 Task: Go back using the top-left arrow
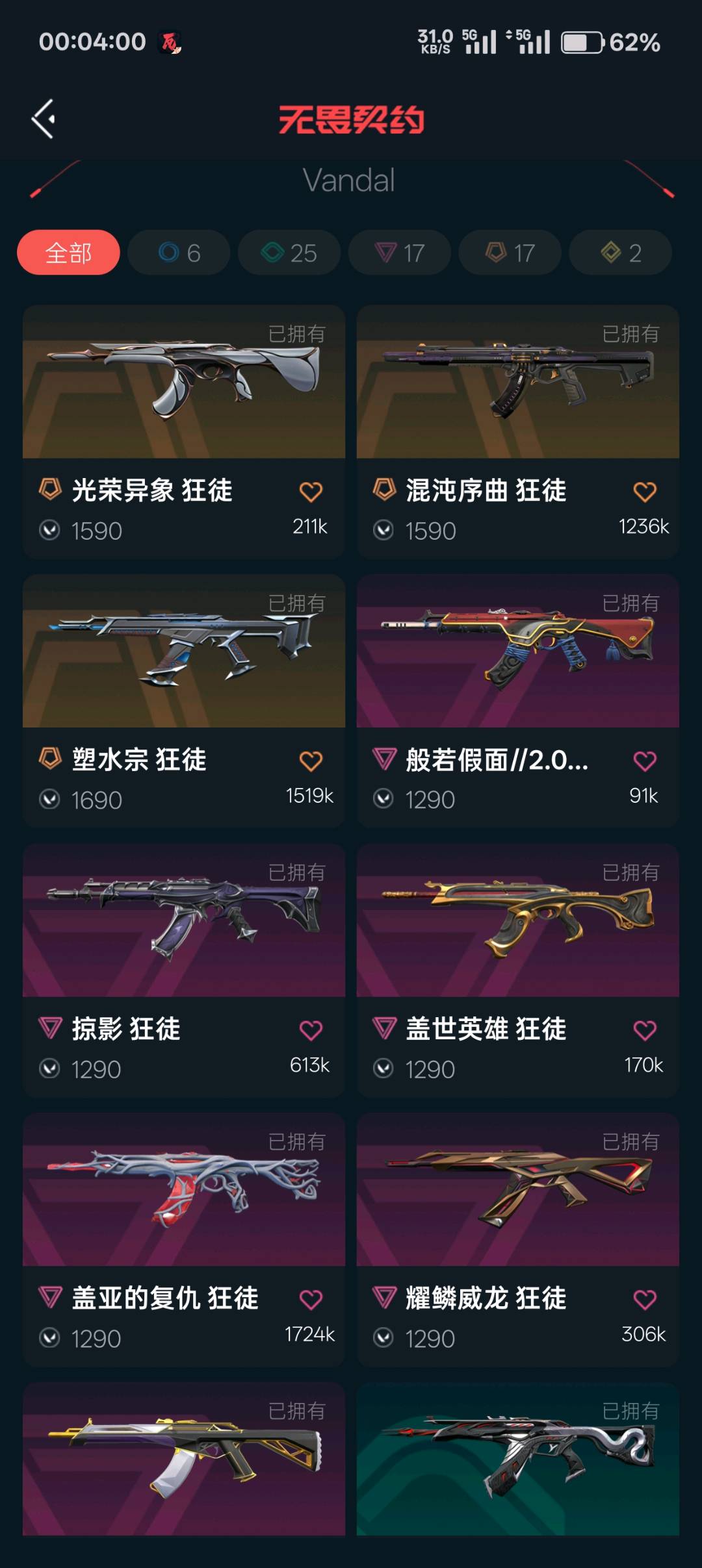pos(44,119)
